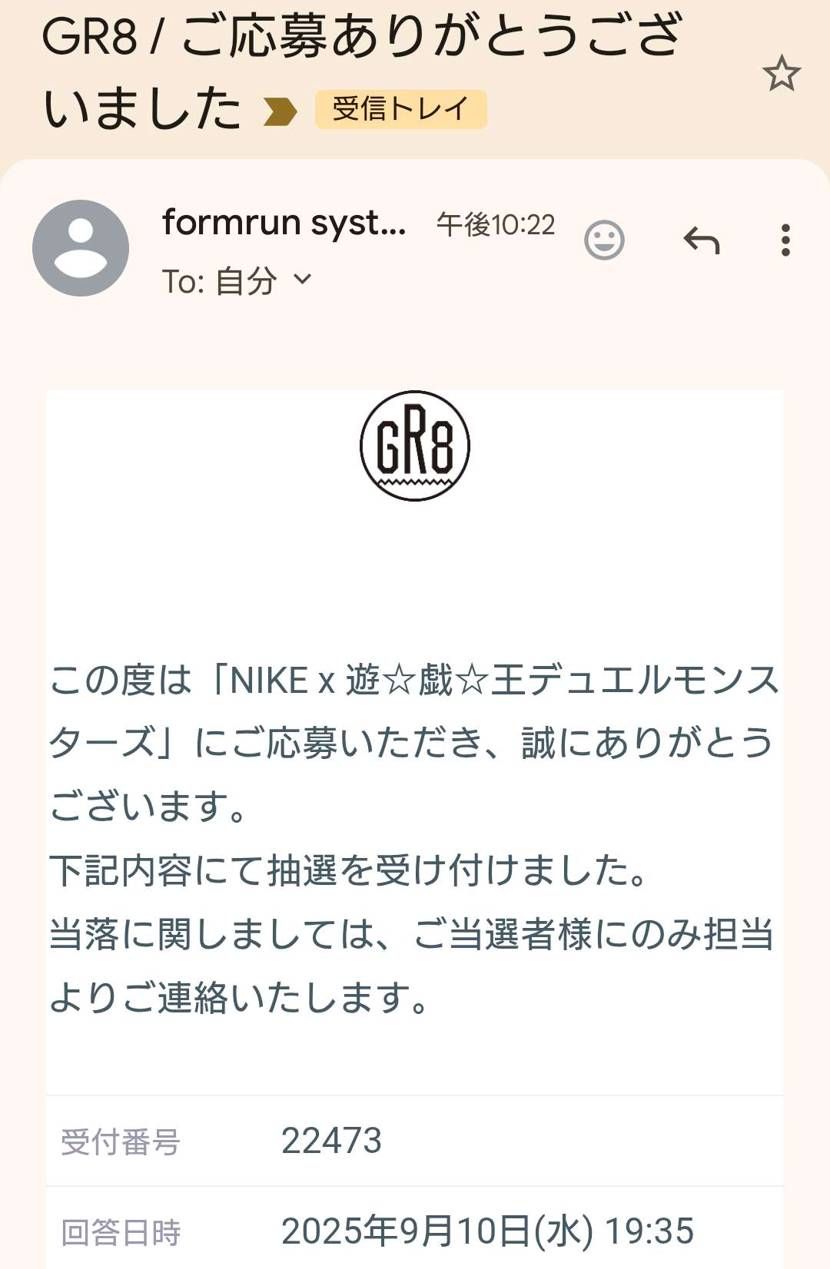
Task: Toggle the star on this email
Action: (783, 73)
